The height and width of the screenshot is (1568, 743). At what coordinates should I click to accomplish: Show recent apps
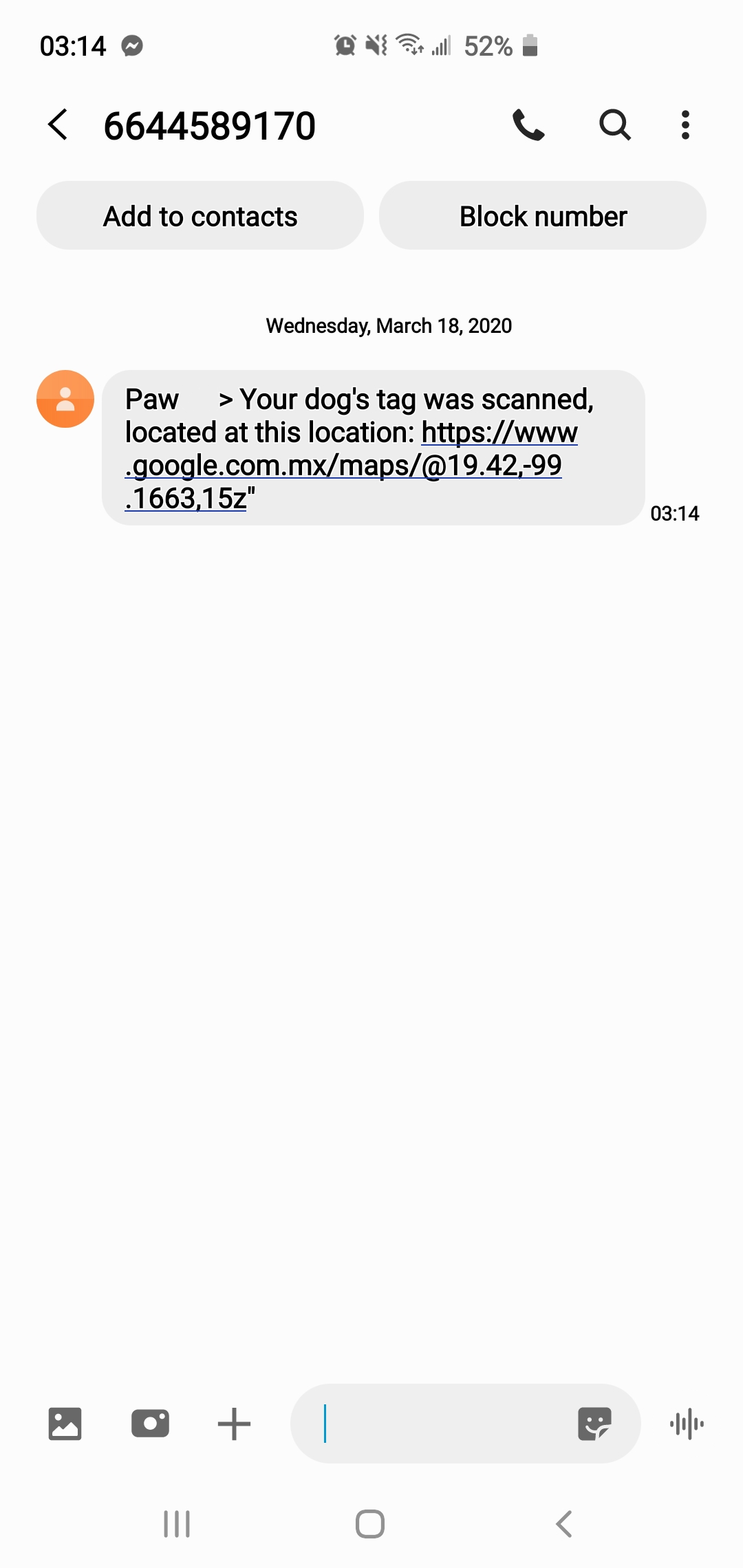point(177,1524)
